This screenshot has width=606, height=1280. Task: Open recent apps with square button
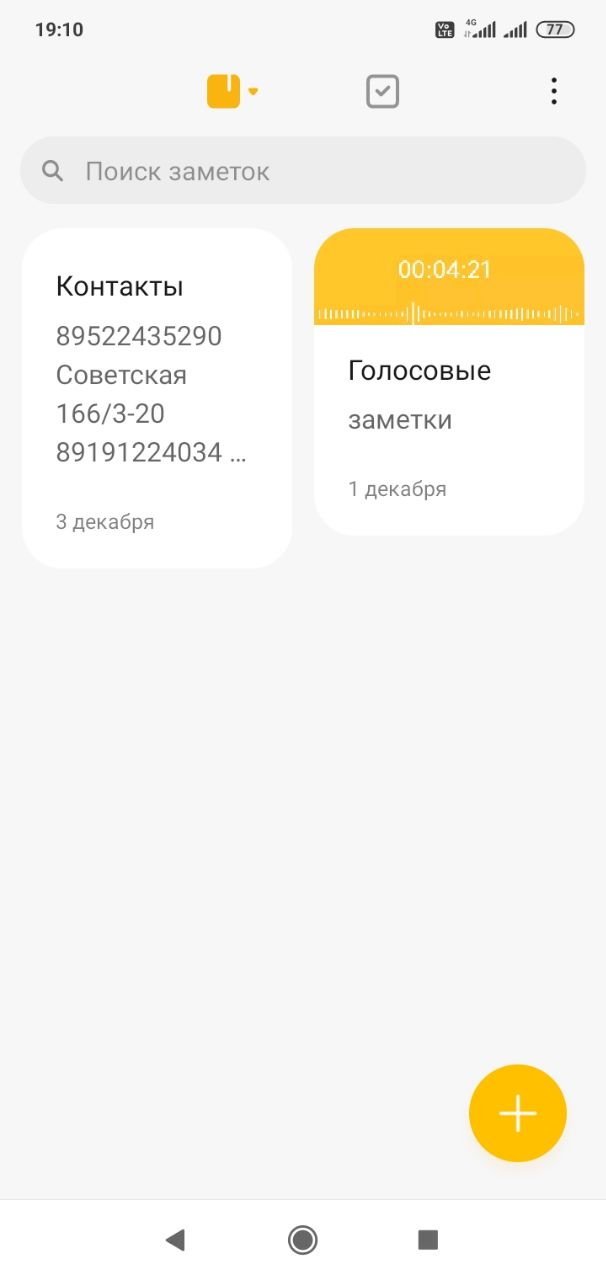[428, 1240]
